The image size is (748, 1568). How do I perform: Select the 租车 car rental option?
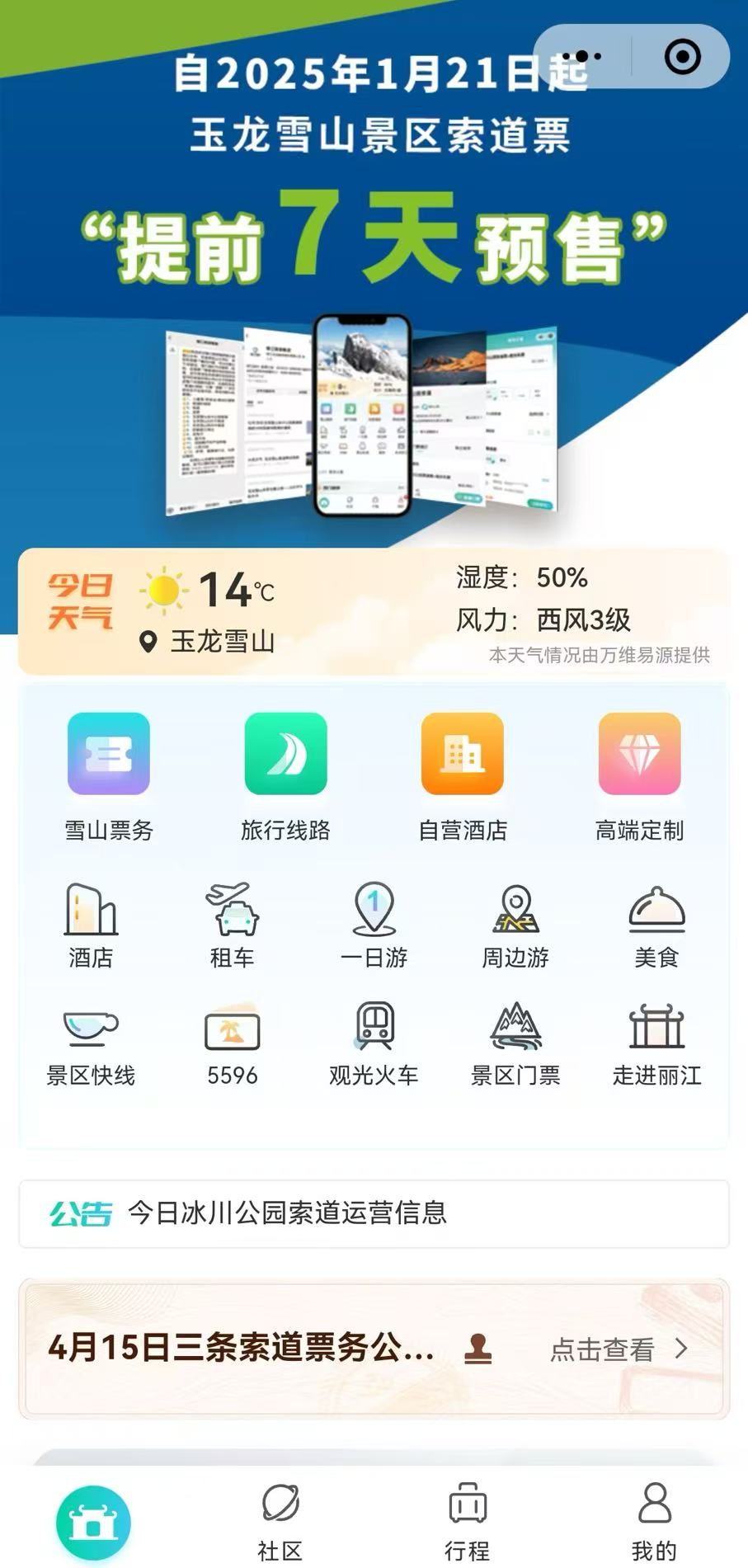(232, 925)
